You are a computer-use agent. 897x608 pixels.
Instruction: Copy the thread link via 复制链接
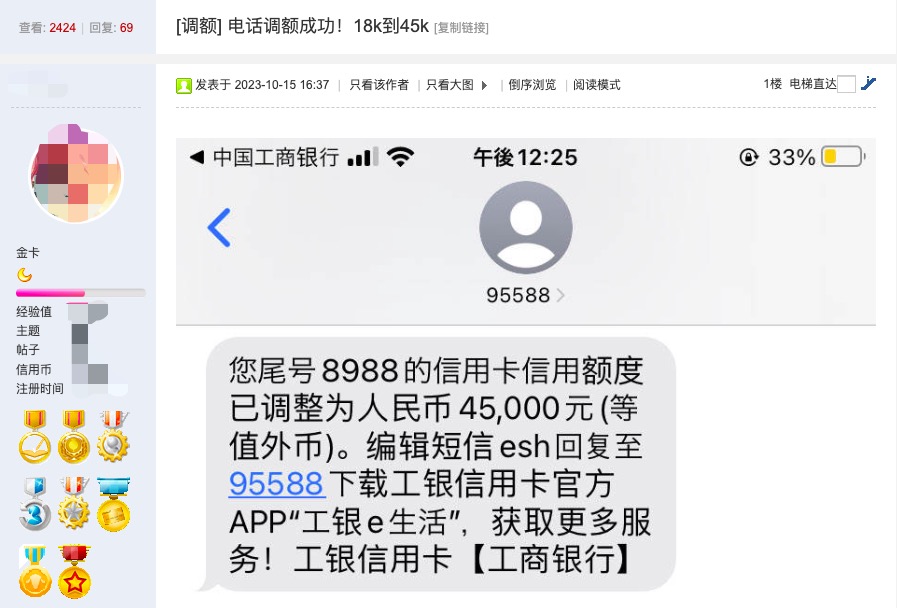click(x=461, y=28)
